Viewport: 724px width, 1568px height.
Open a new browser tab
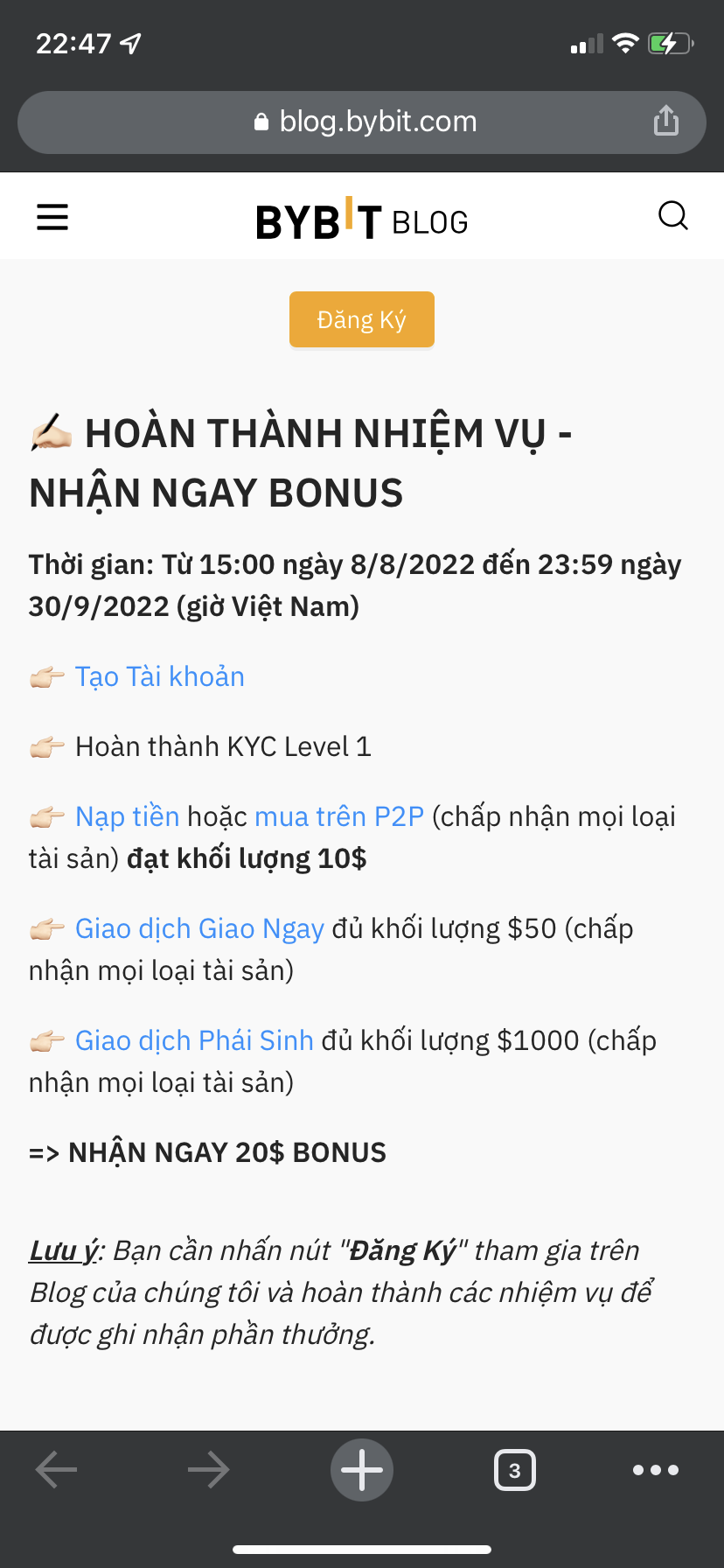tap(362, 1470)
